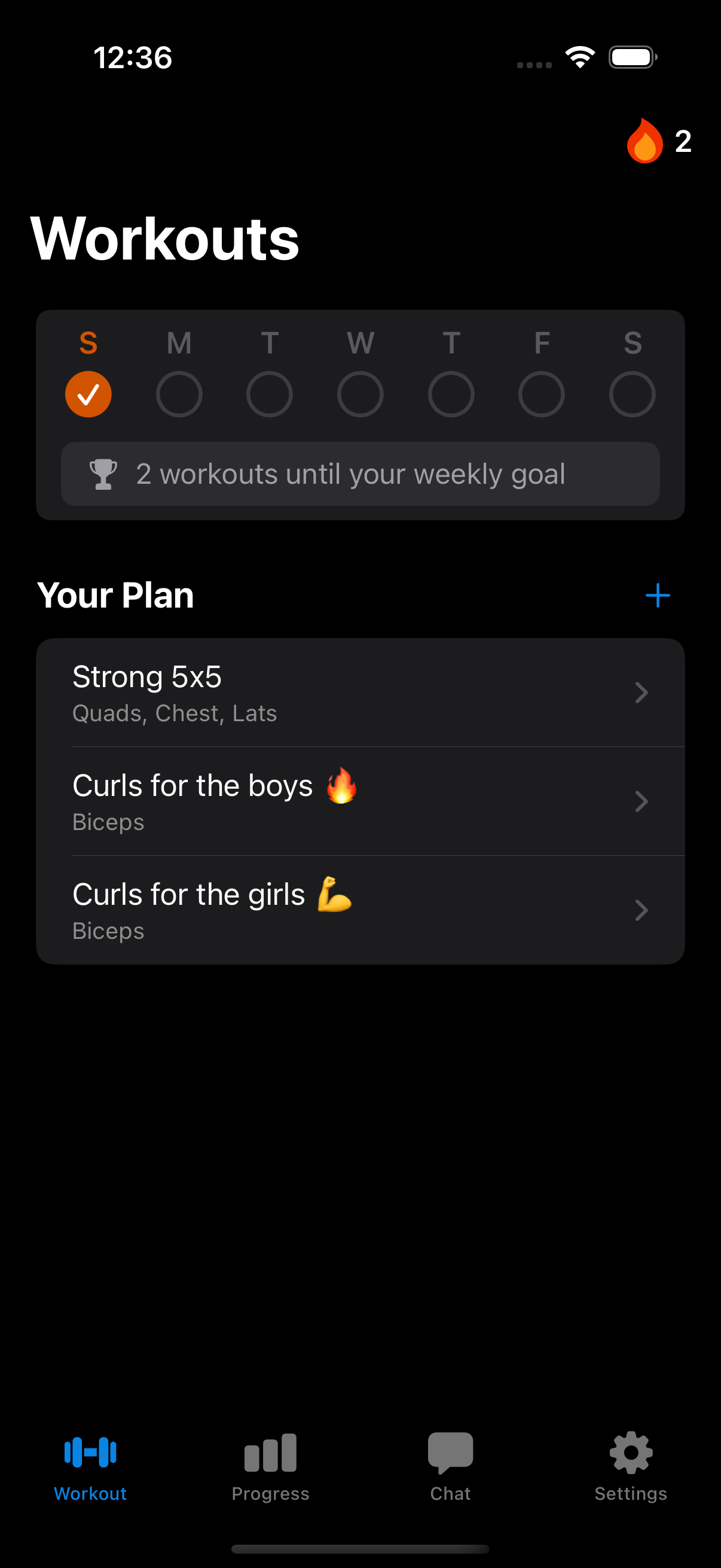Mark Monday's workout circle as complete

[x=179, y=394]
